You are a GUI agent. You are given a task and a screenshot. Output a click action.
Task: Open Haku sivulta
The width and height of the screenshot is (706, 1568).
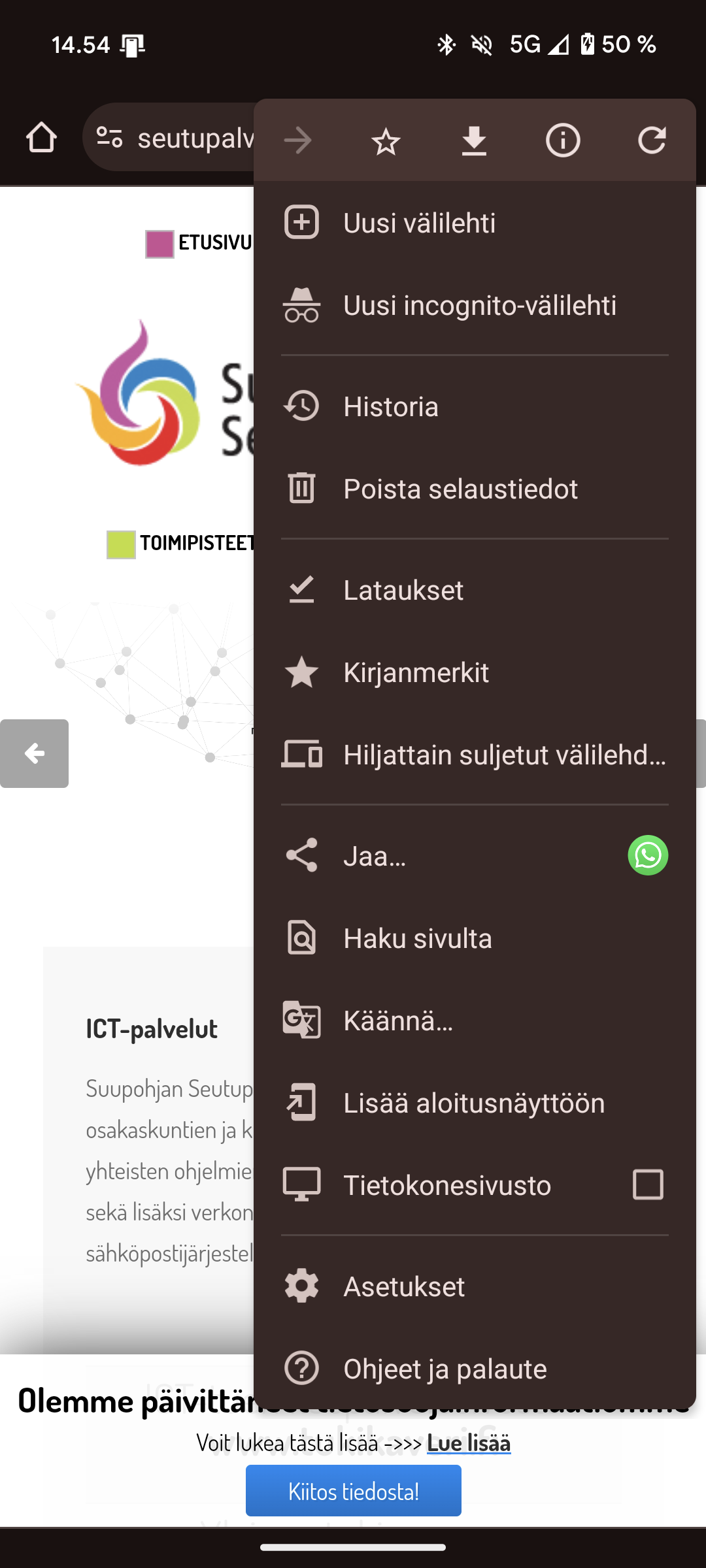pos(417,938)
